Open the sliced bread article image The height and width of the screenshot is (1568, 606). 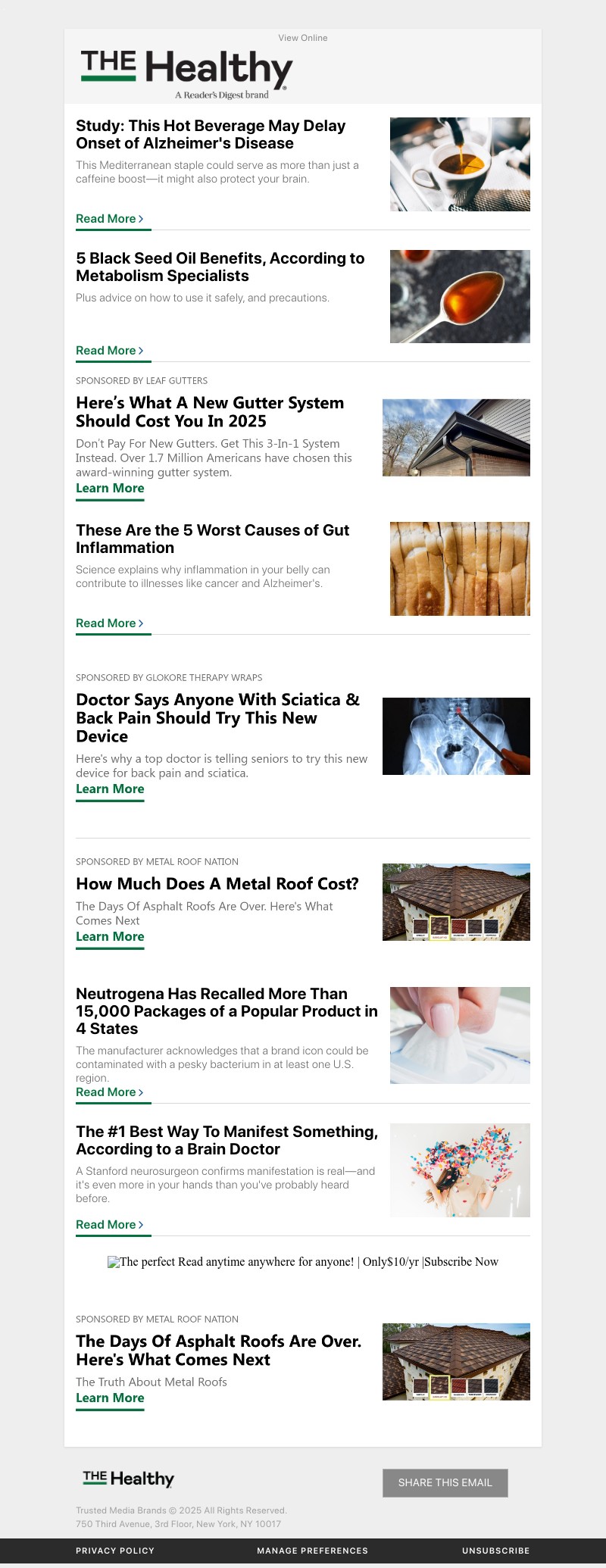pyautogui.click(x=460, y=569)
